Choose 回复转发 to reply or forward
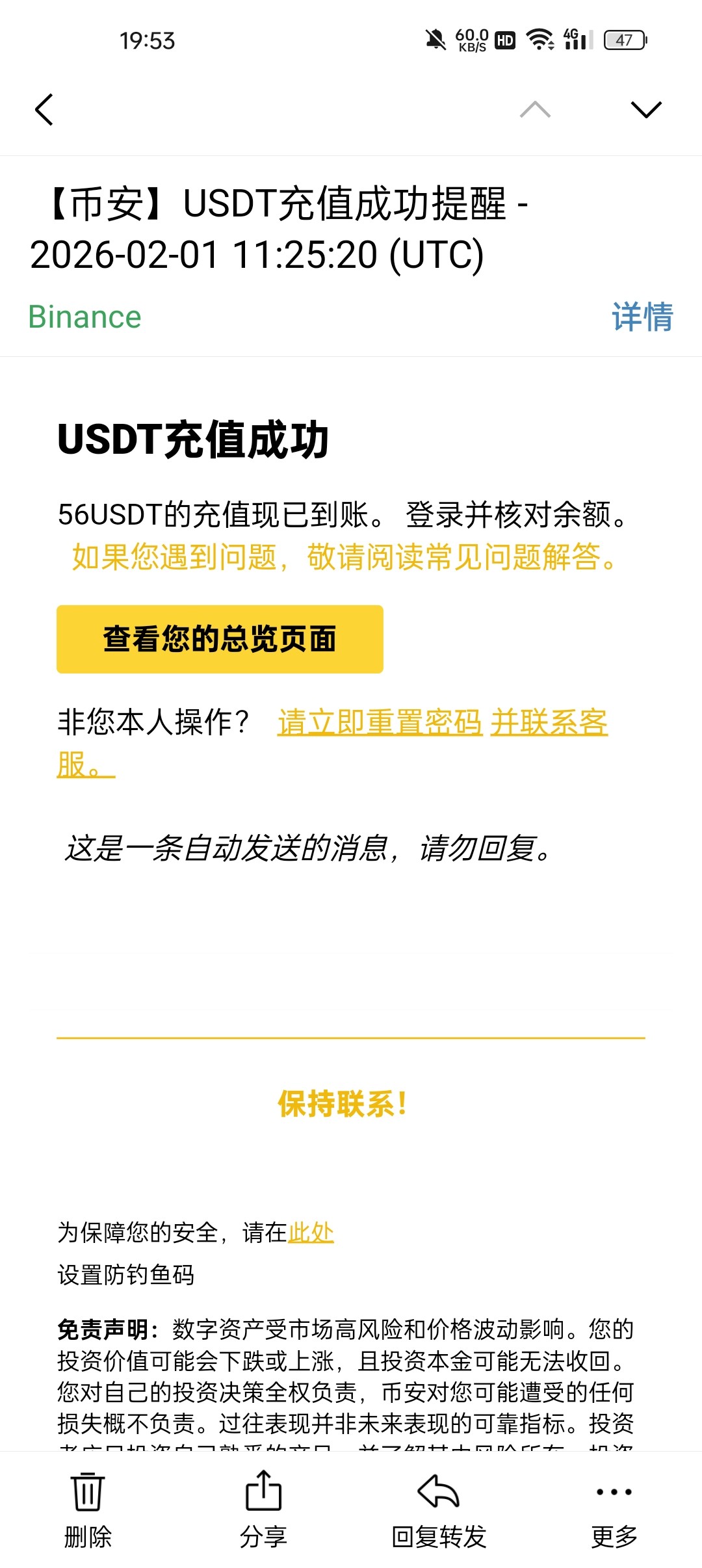This screenshot has height=1568, width=702. coord(439,1509)
